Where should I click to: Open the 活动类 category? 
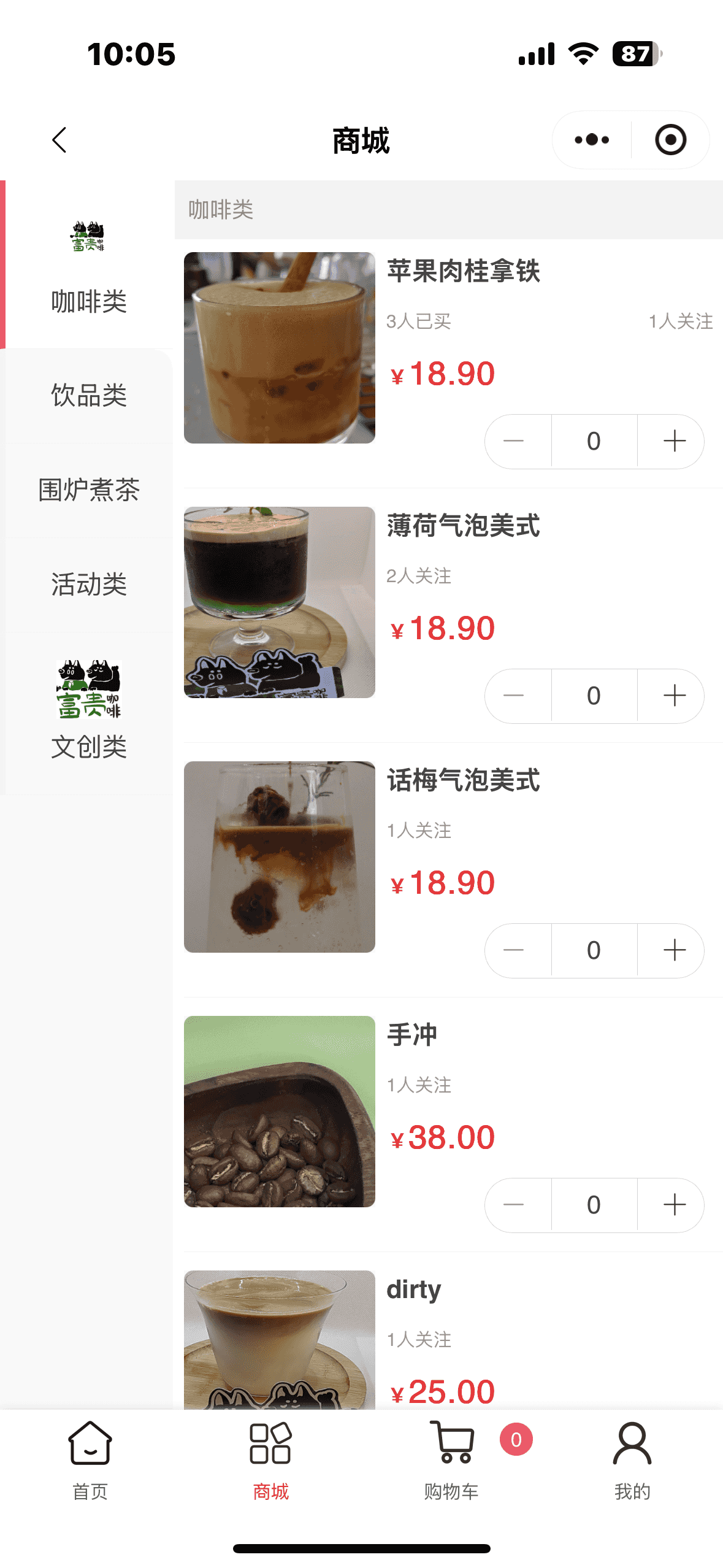pyautogui.click(x=89, y=585)
